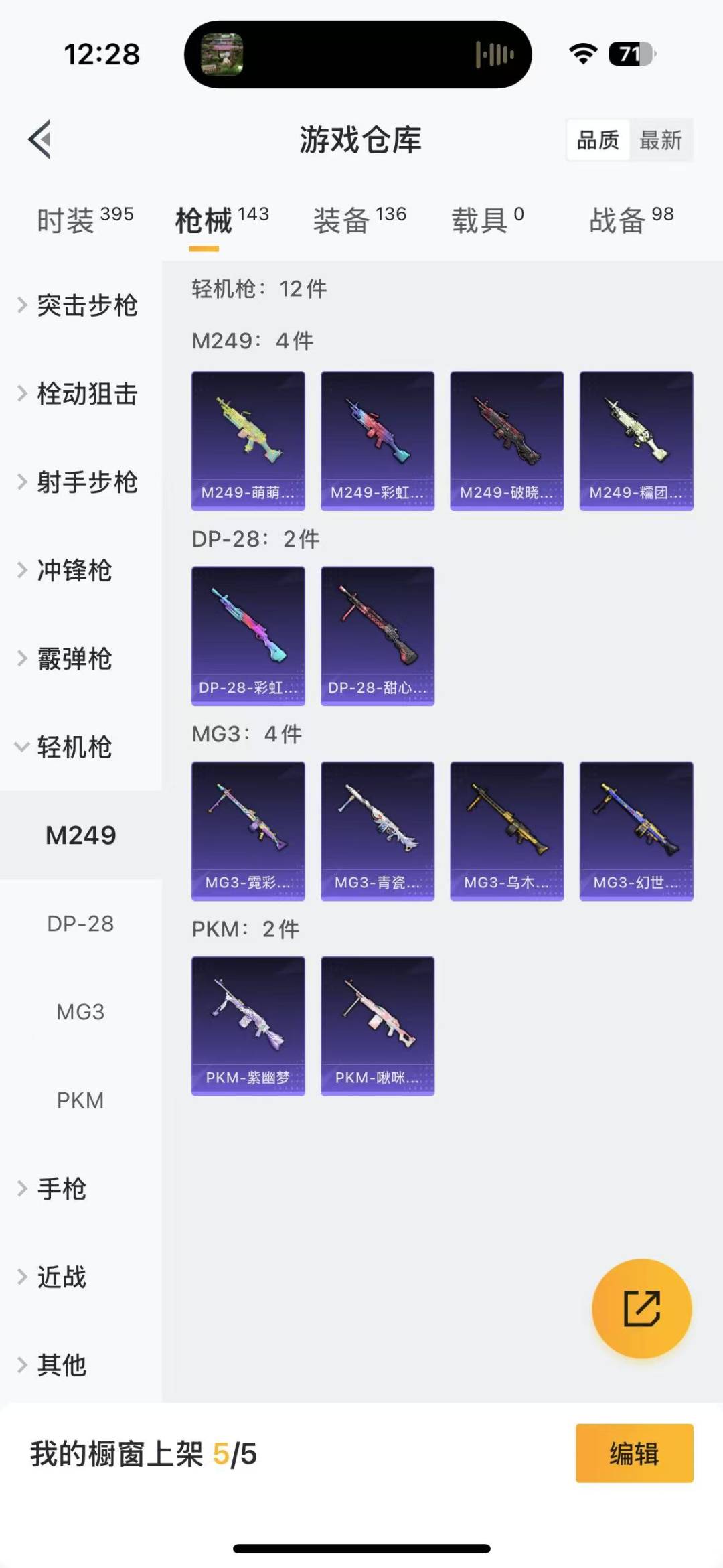Expand the 栓动狙击 category
Screen dimensions: 723x1568
click(79, 394)
